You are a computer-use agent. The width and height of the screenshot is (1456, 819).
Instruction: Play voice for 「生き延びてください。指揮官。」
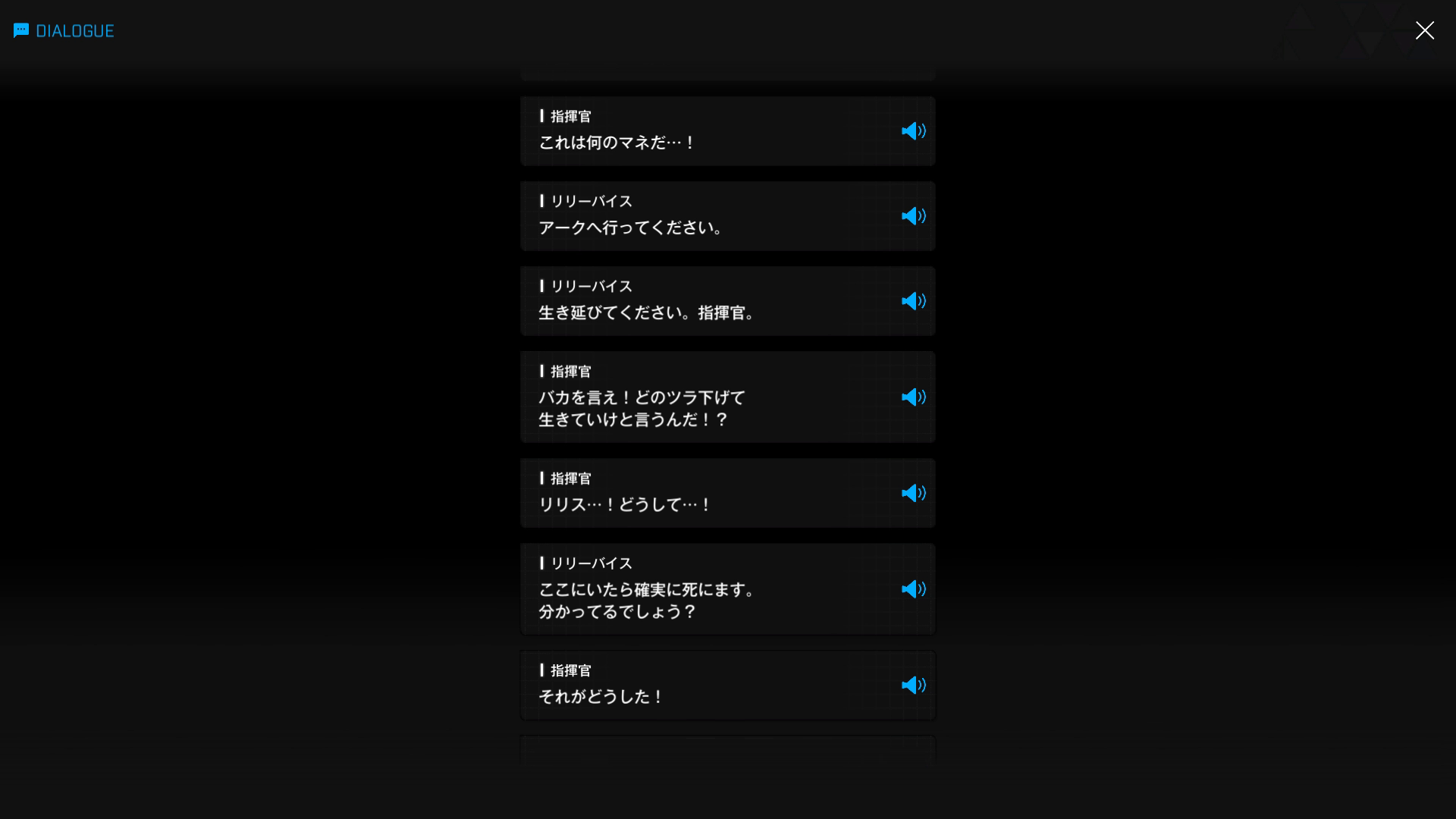(x=913, y=301)
